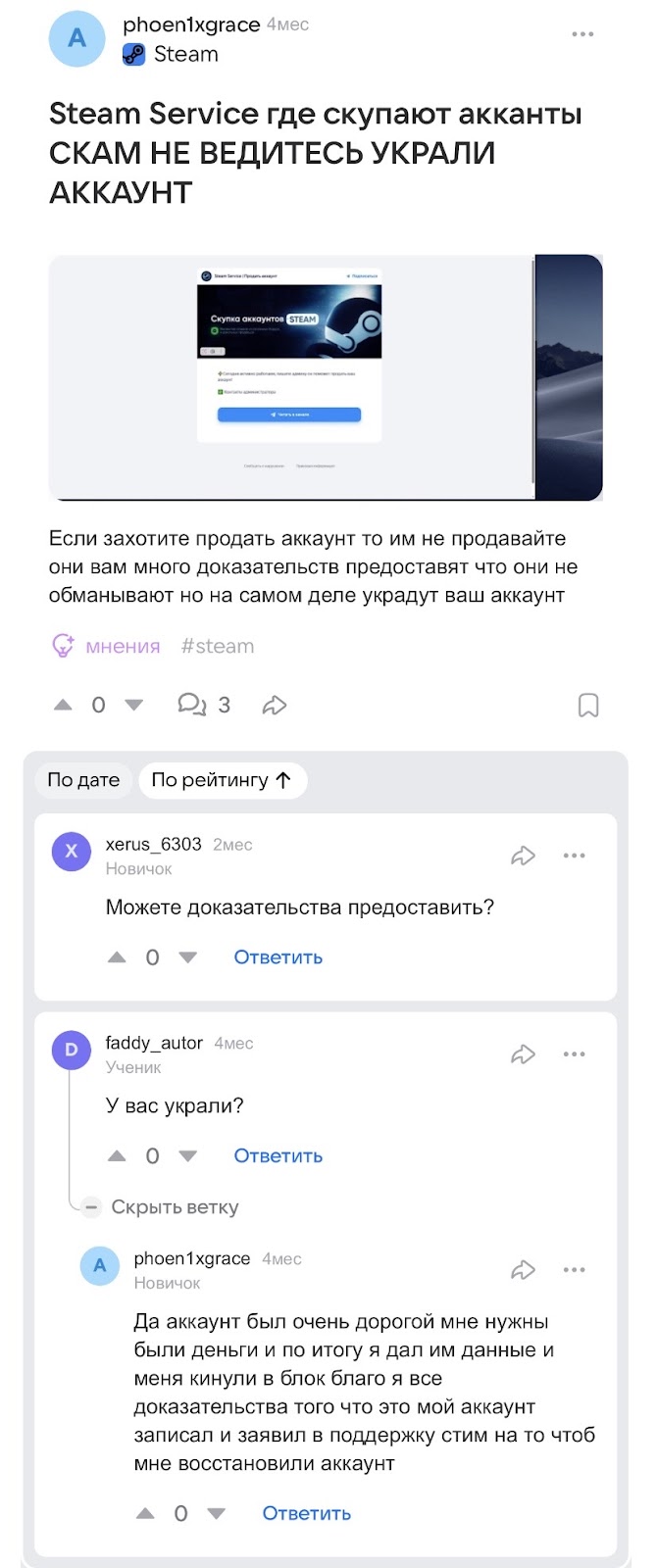Open the #steam hashtag
This screenshot has height=1568, width=657.
coord(217,646)
